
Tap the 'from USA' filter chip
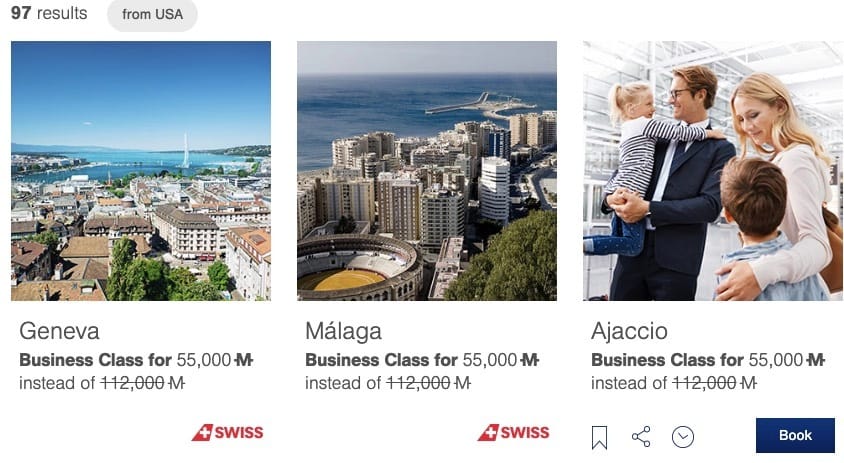pyautogui.click(x=152, y=15)
